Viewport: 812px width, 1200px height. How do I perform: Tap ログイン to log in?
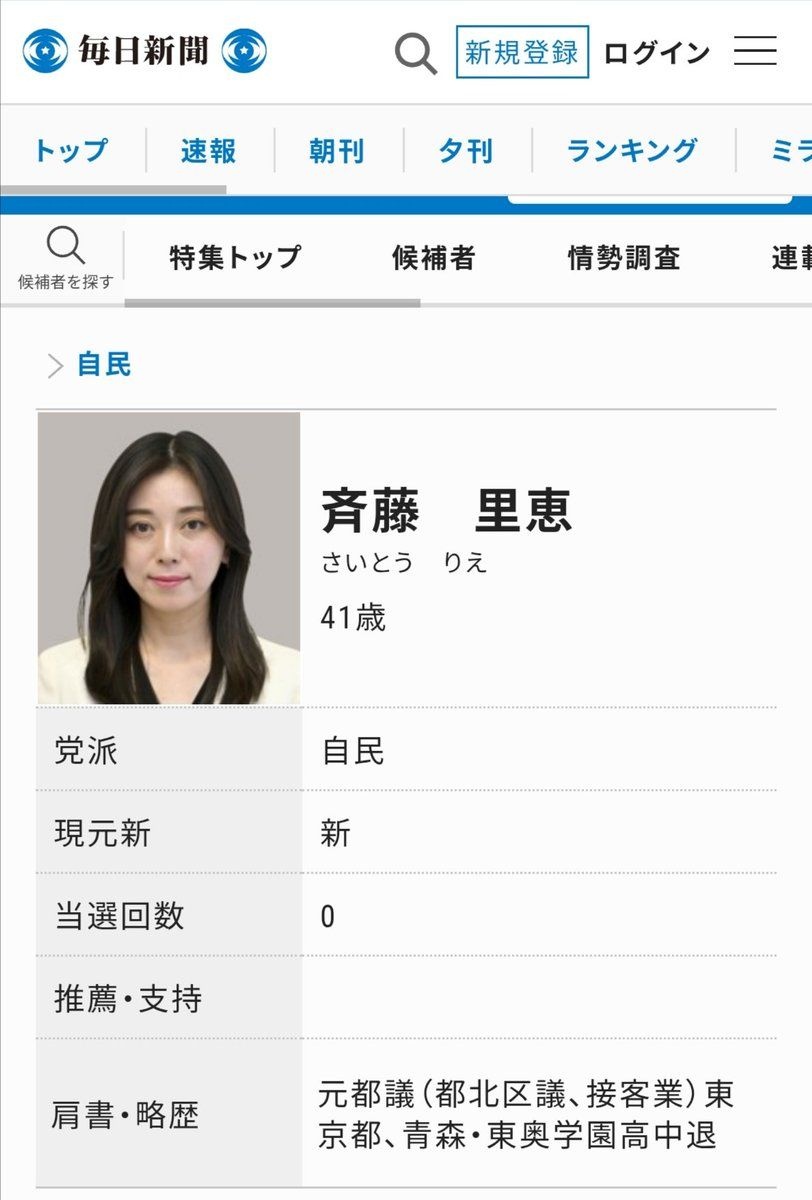coord(657,52)
